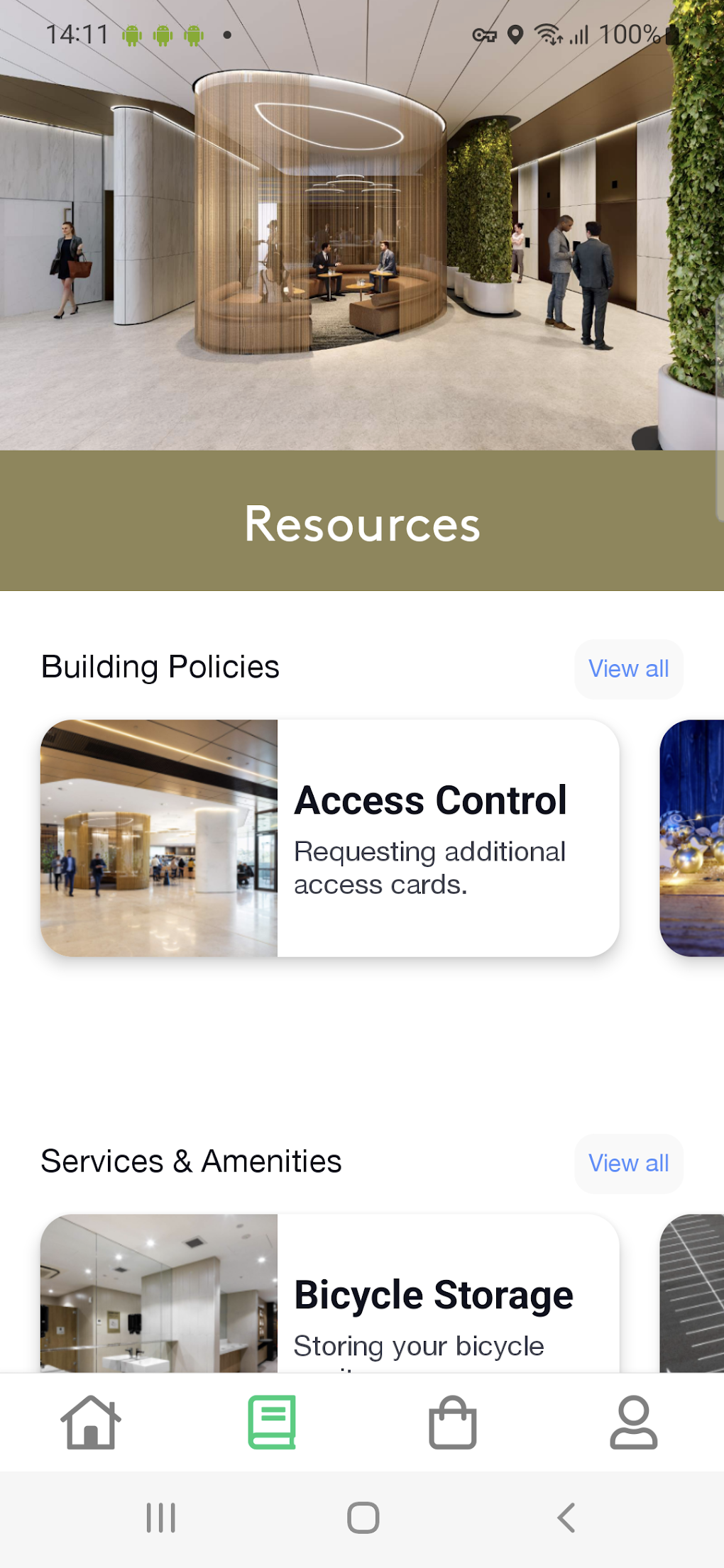Show recent apps from navigation bar
Viewport: 724px width, 1568px height.
(160, 1518)
